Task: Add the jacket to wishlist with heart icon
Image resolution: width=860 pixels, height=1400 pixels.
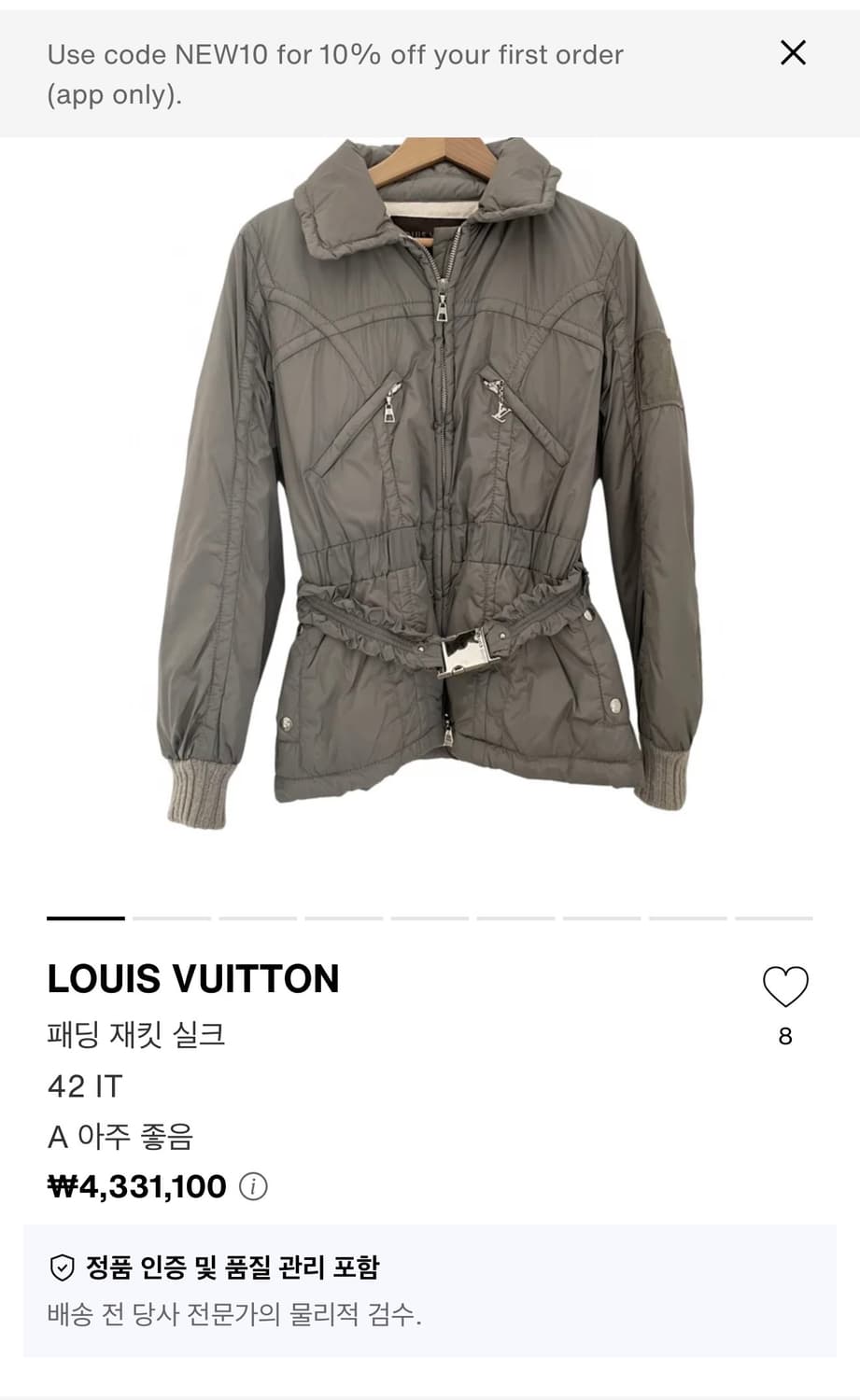Action: pos(787,987)
